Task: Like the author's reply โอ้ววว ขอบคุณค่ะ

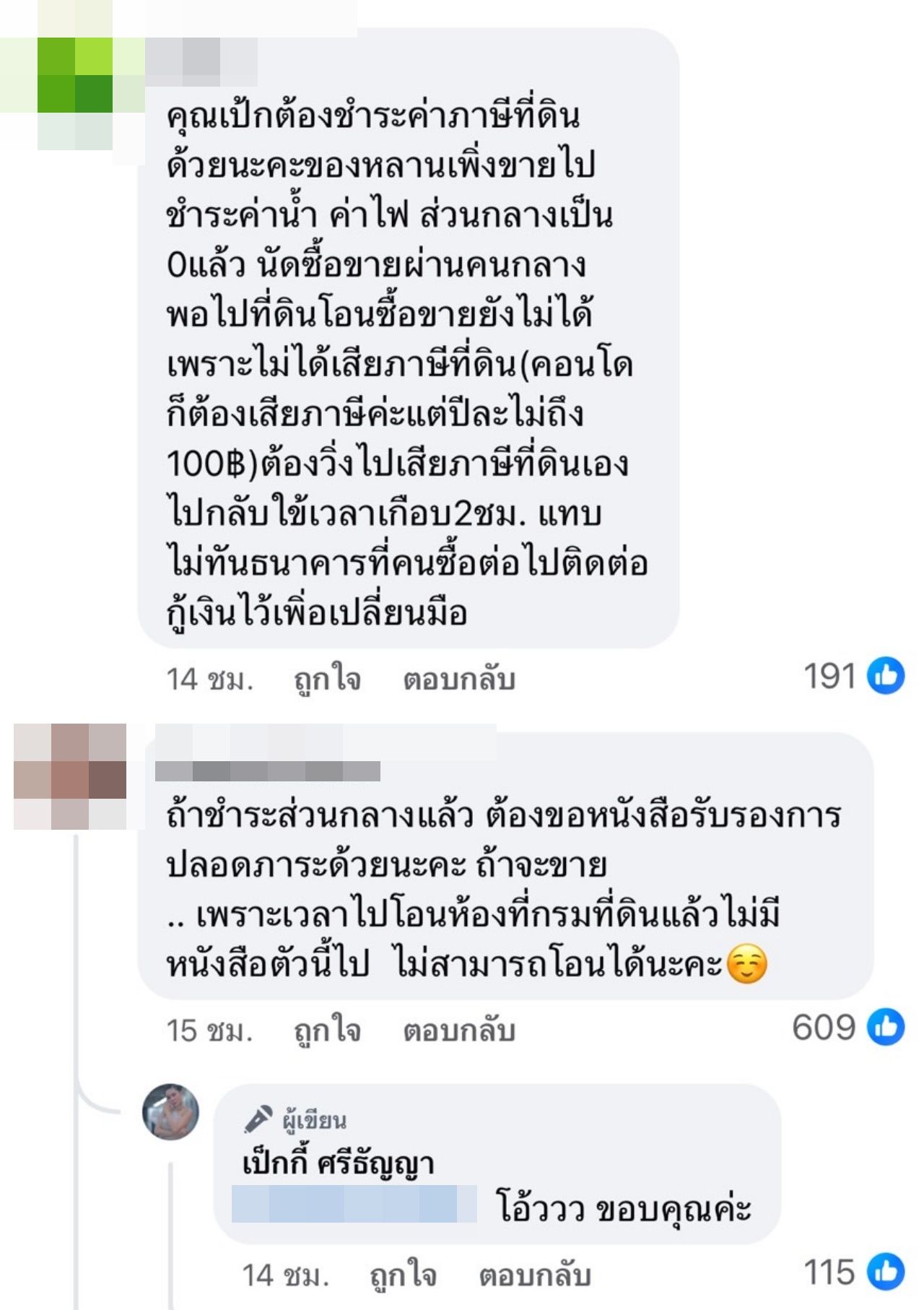Action: point(403,1275)
